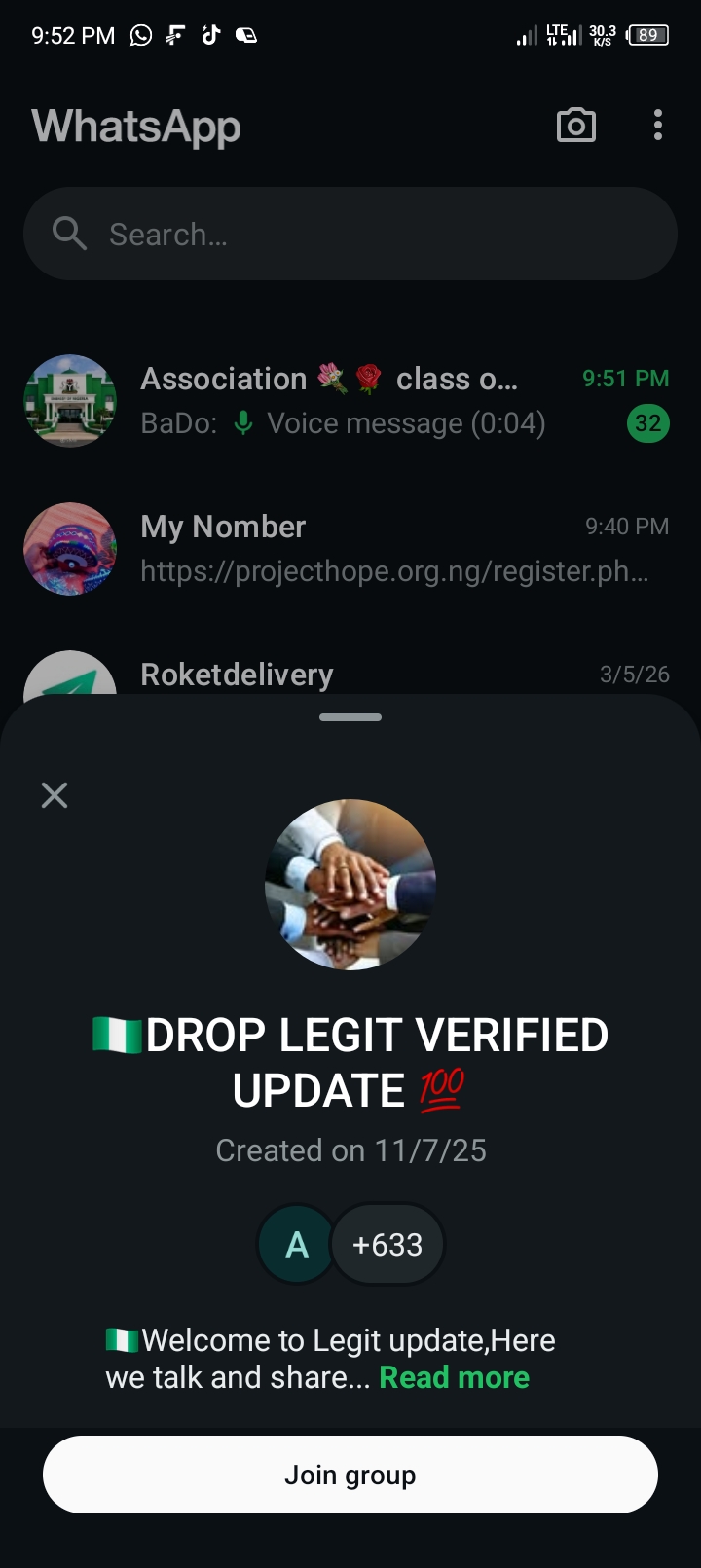Close the group invite sheet

click(55, 795)
